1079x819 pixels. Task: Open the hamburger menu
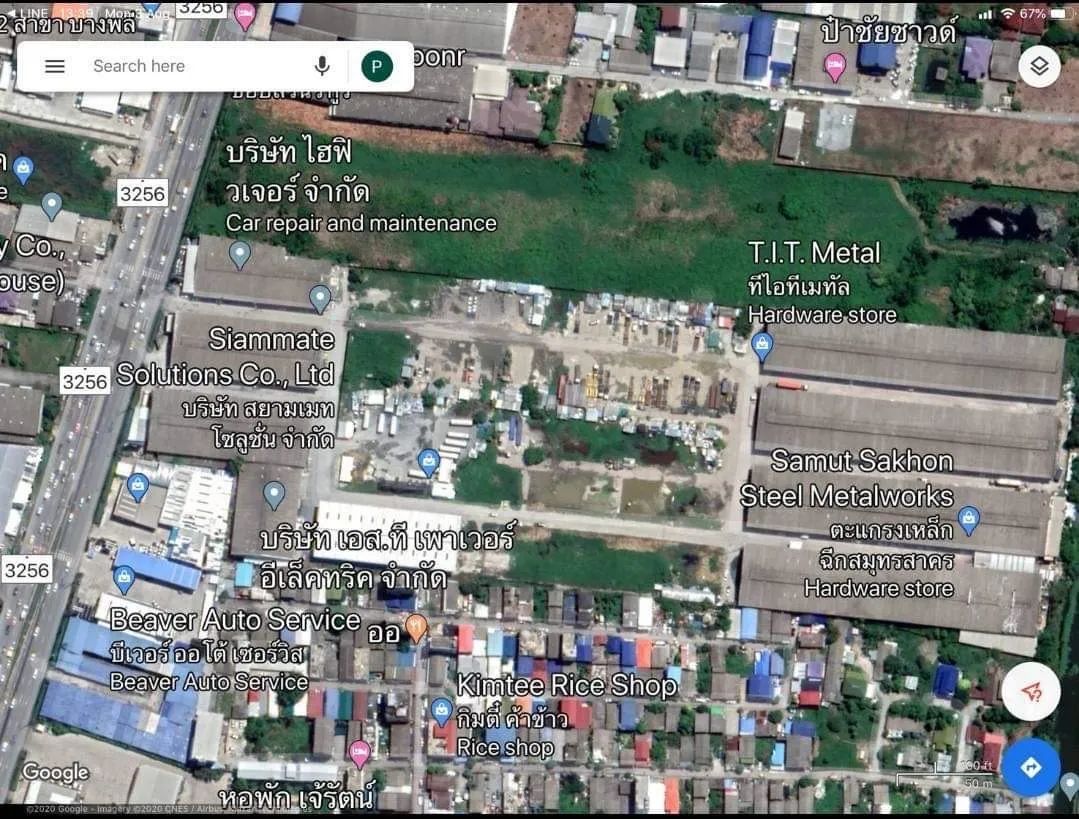55,66
